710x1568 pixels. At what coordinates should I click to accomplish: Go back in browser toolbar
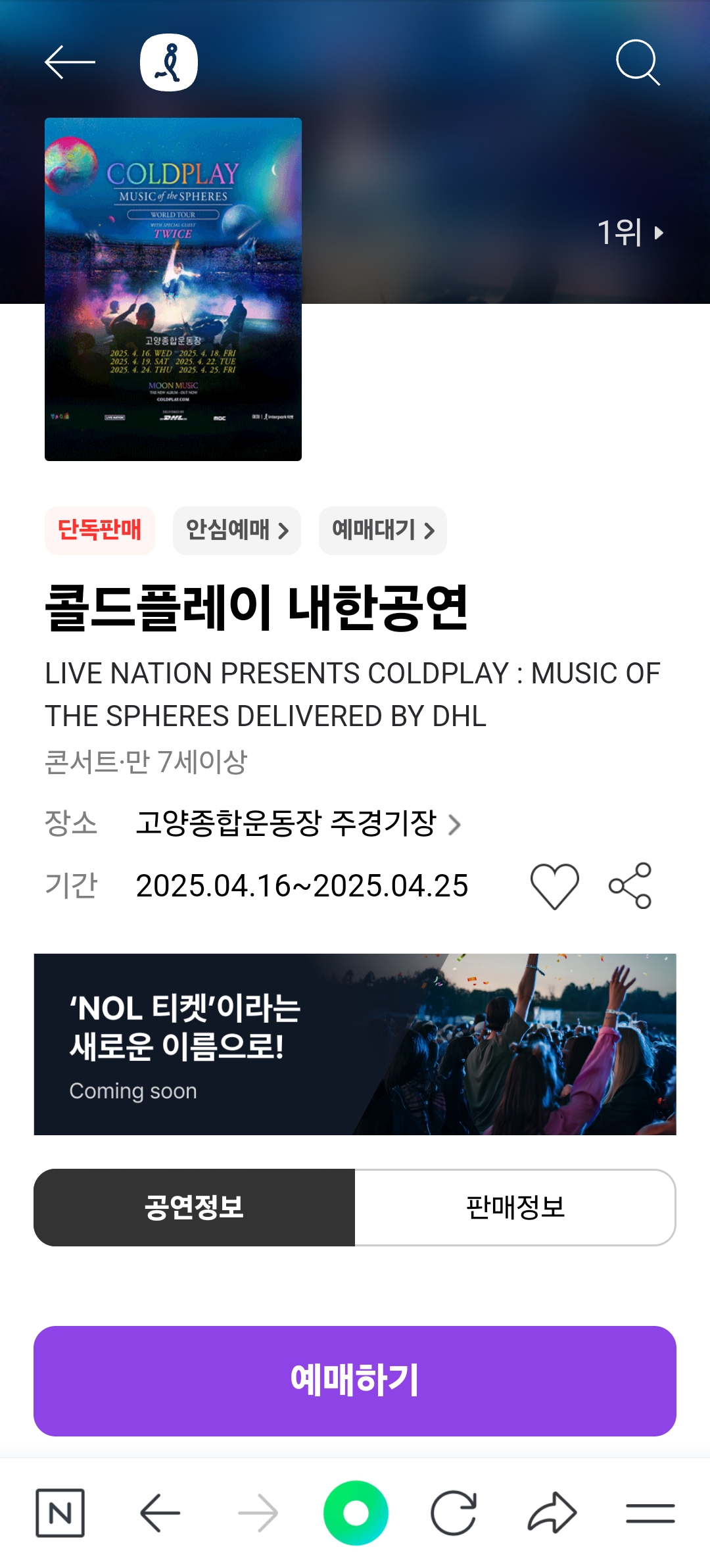160,1513
